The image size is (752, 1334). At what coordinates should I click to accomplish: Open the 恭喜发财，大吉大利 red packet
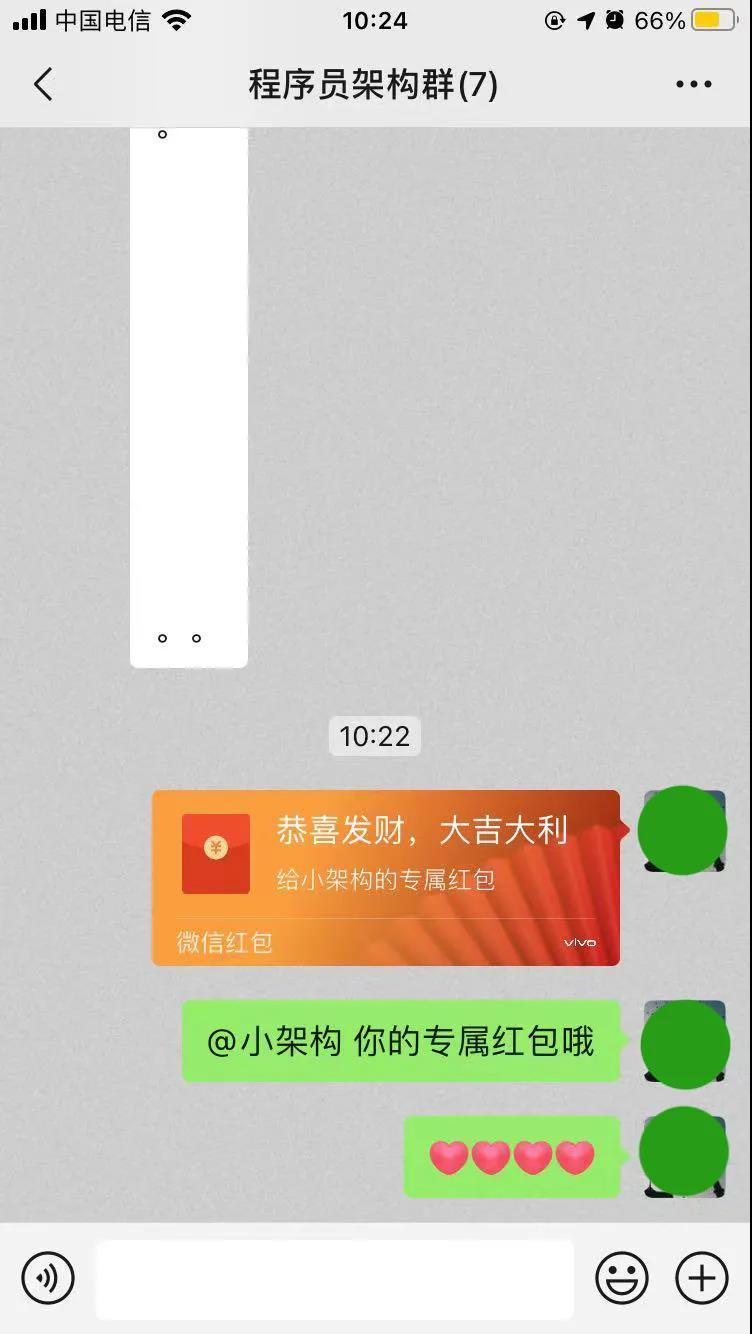pyautogui.click(x=386, y=877)
